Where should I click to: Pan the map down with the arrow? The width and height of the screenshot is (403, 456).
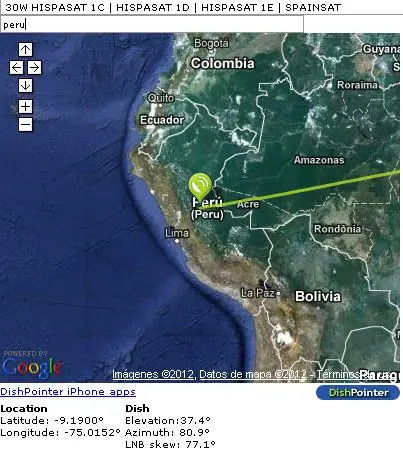[x=25, y=86]
